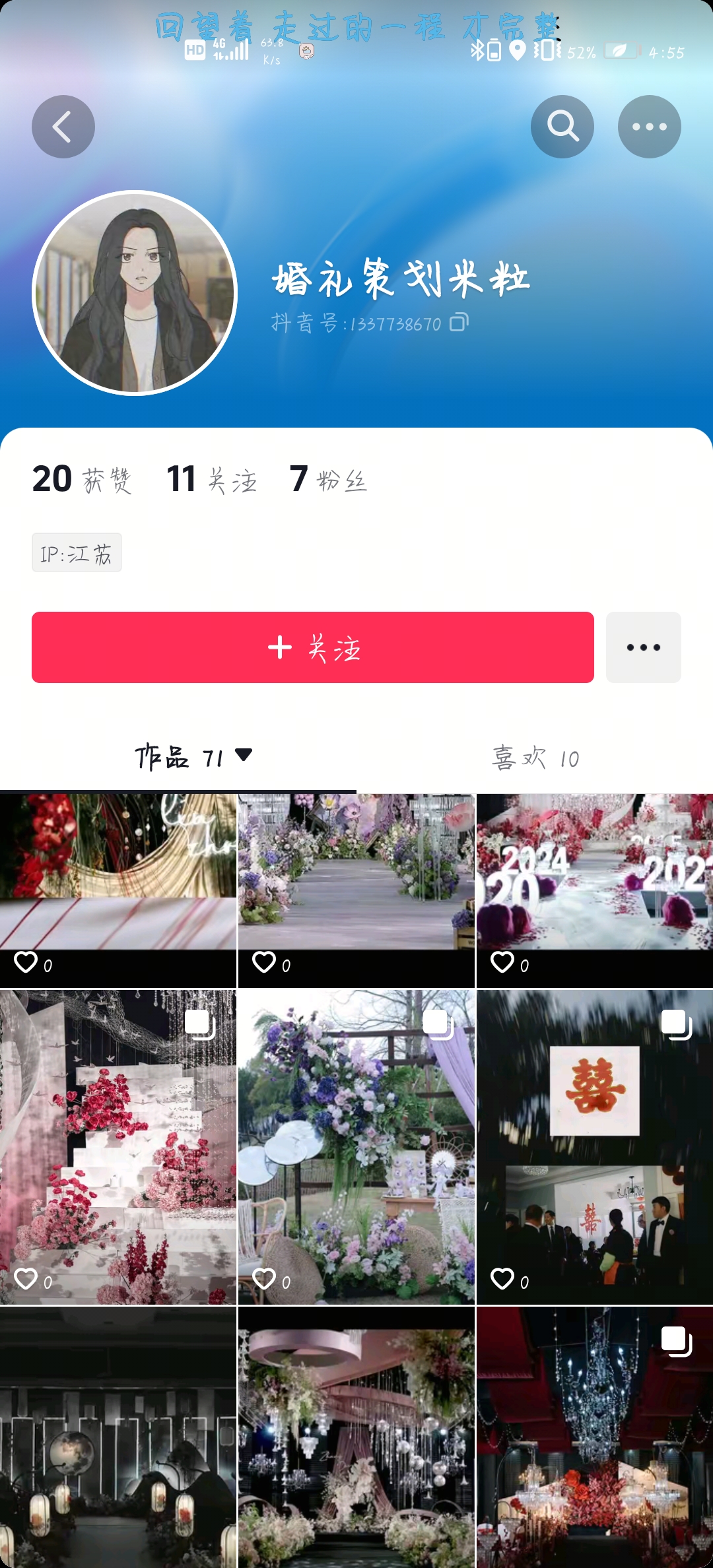View the 11 关注 following list
The height and width of the screenshot is (1568, 713).
[x=211, y=479]
